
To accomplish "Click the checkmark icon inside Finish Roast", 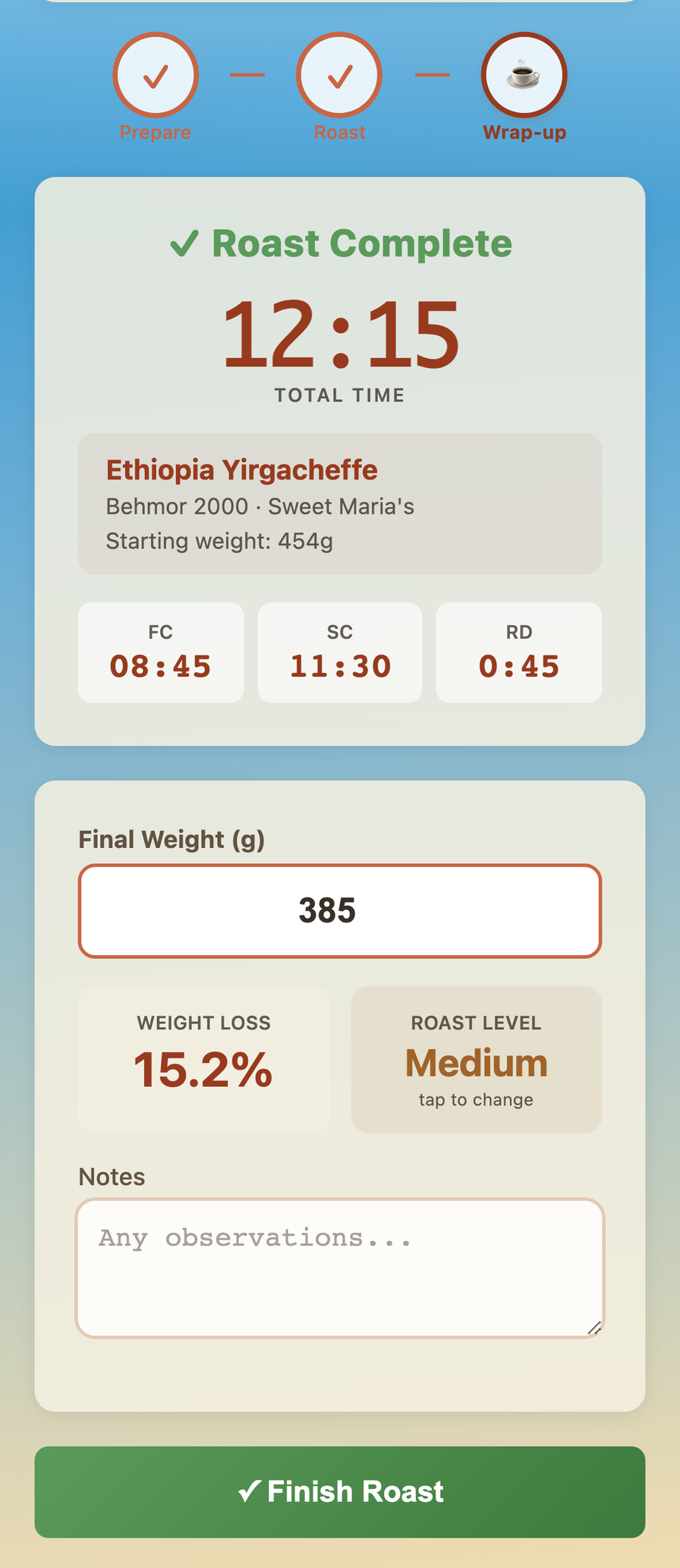I will [250, 1491].
